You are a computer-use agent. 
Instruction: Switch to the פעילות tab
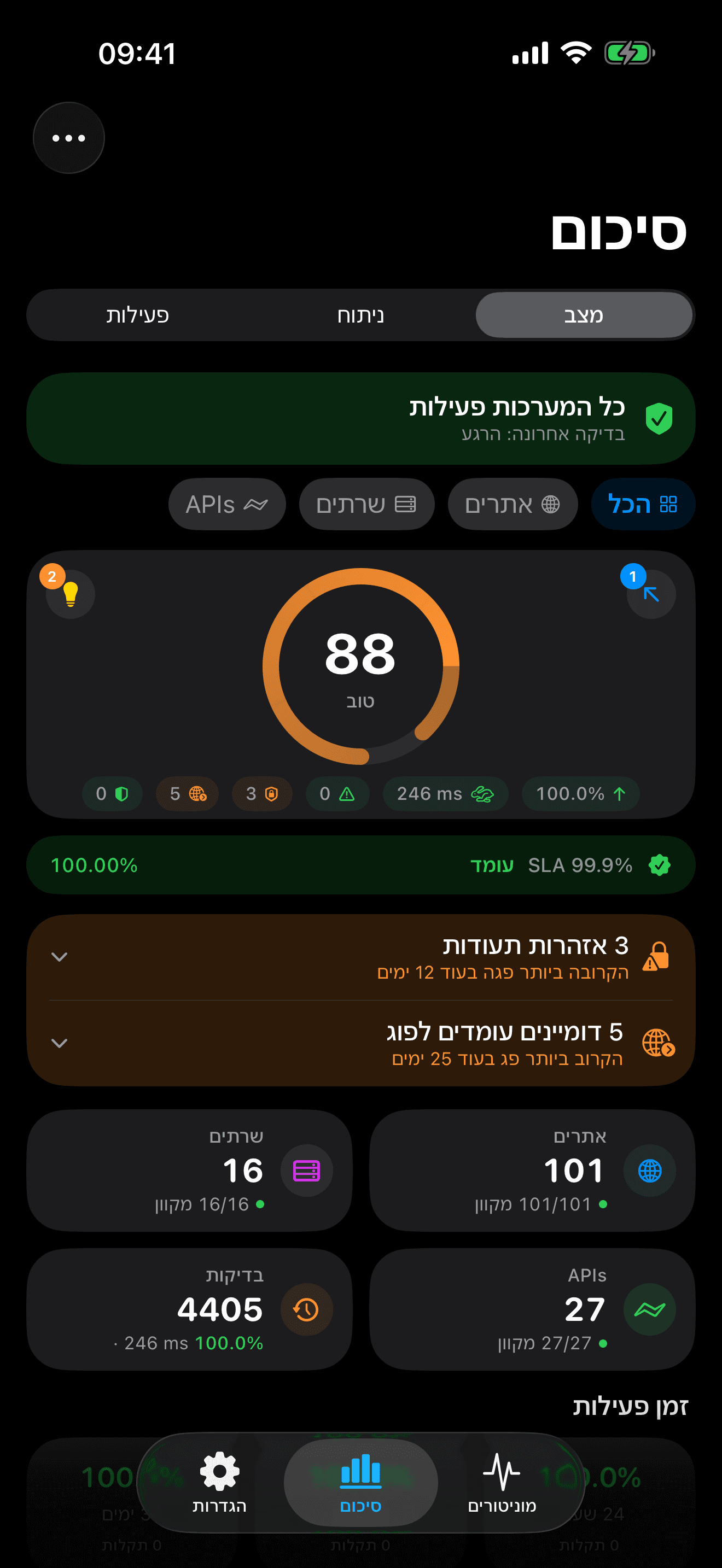pyautogui.click(x=135, y=315)
